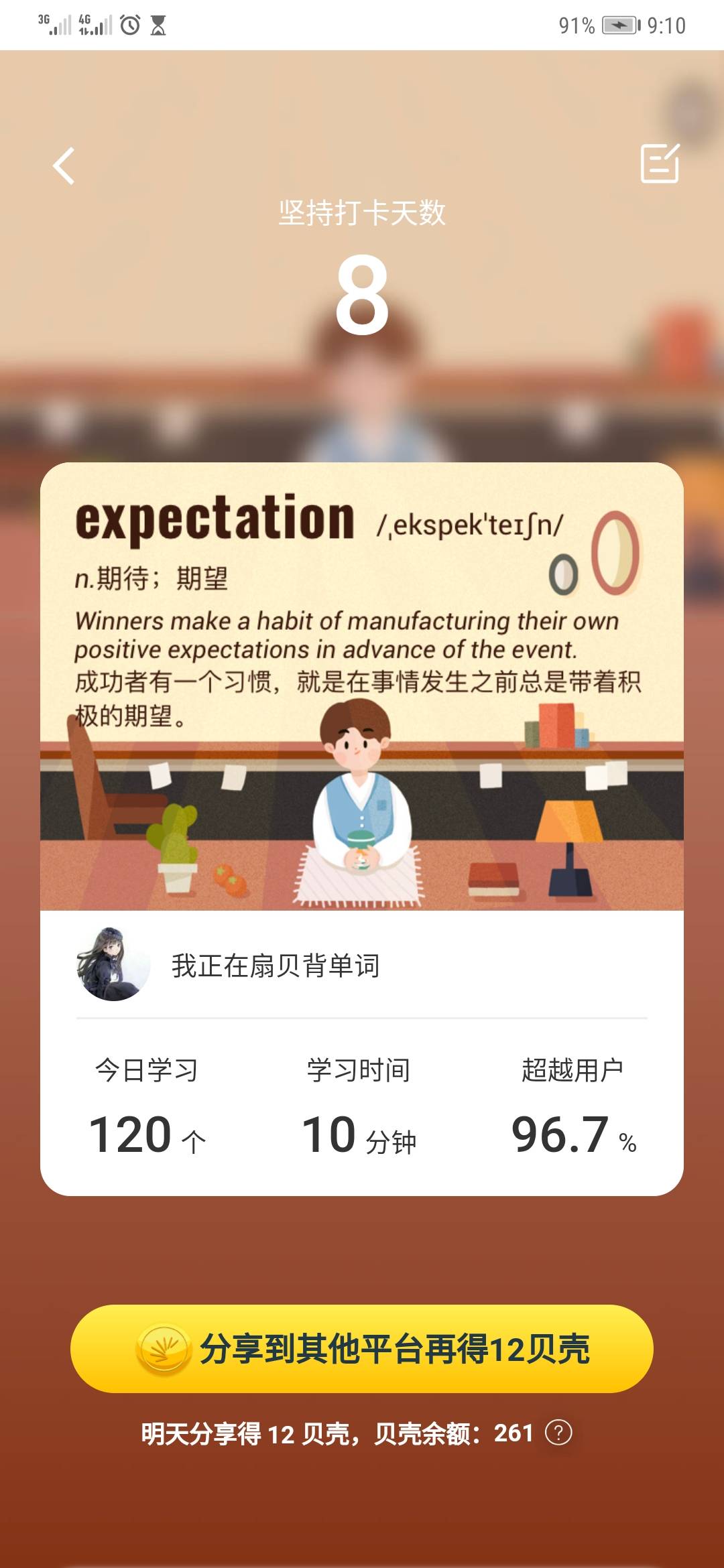Open the edit note icon
Screen dimensions: 724x1568
point(660,164)
